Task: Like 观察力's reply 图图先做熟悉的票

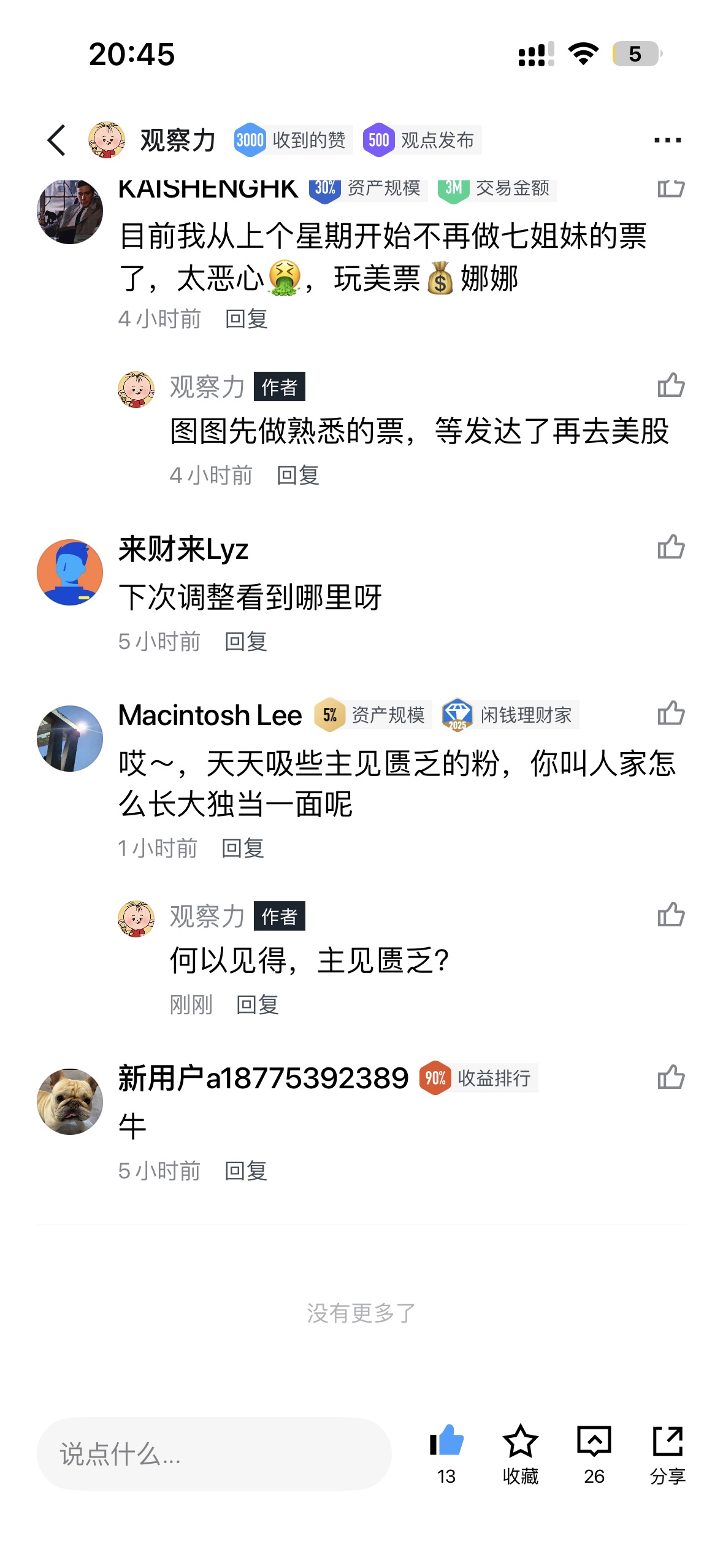Action: tap(671, 385)
